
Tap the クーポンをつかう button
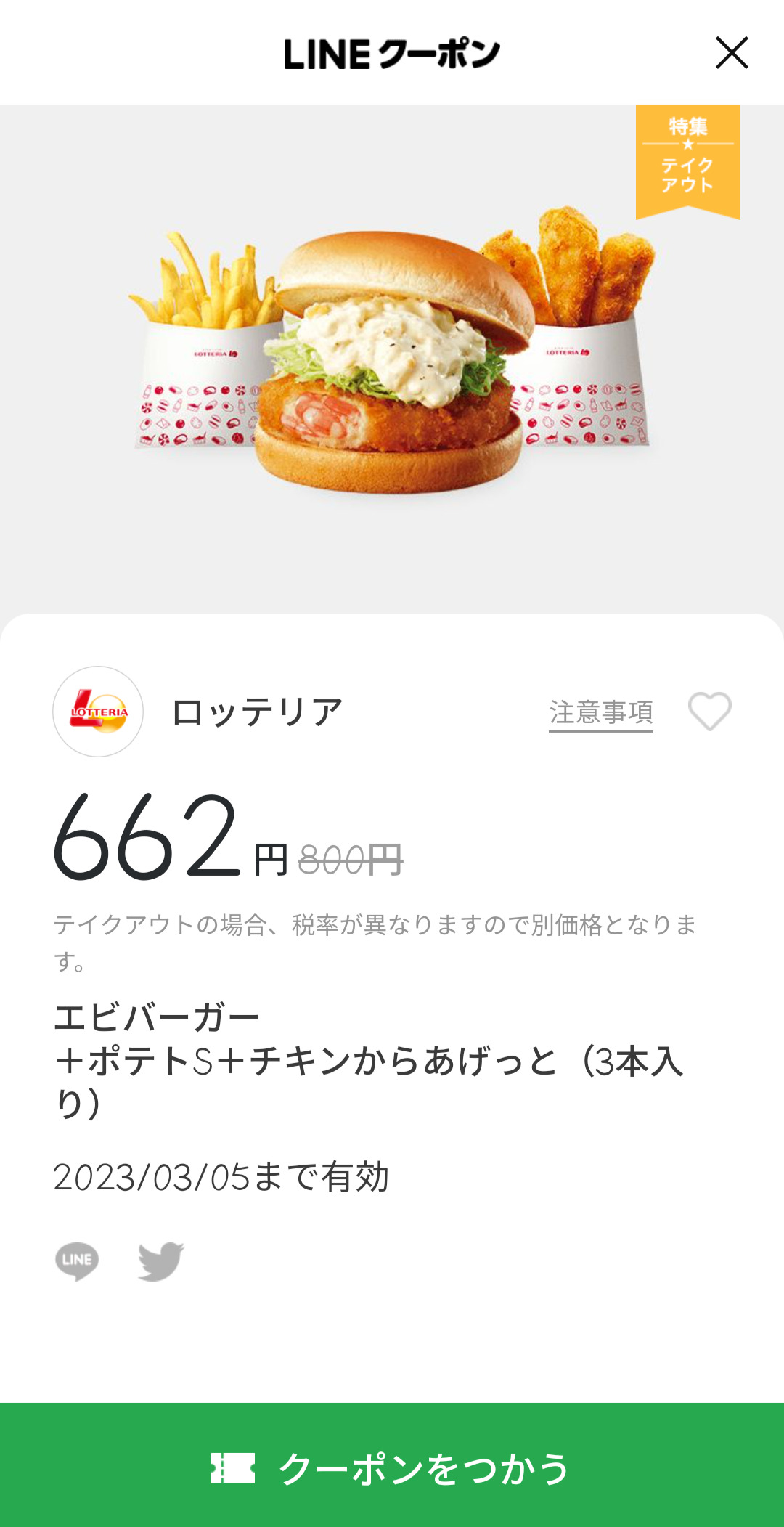tap(392, 1467)
